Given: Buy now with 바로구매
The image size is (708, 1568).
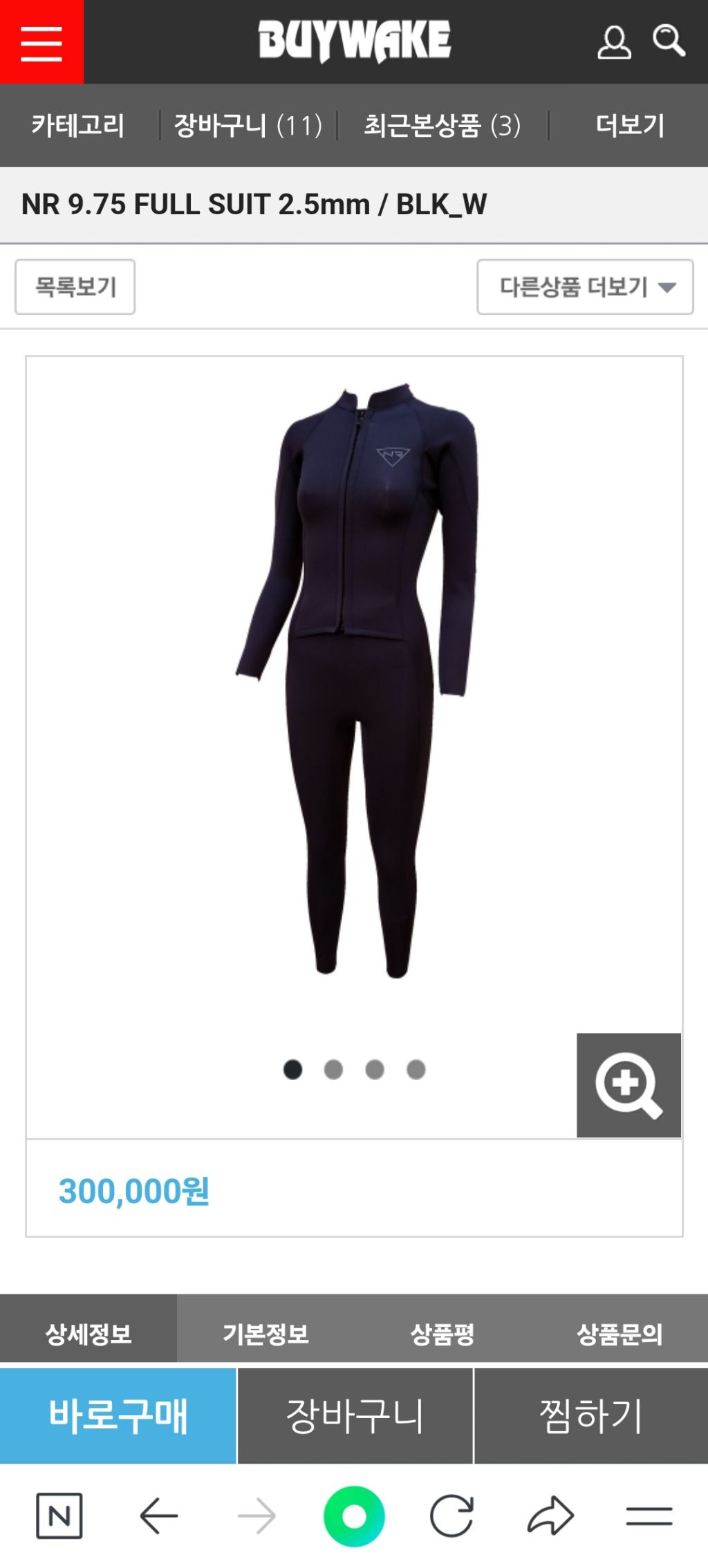Looking at the screenshot, I should (x=118, y=1415).
